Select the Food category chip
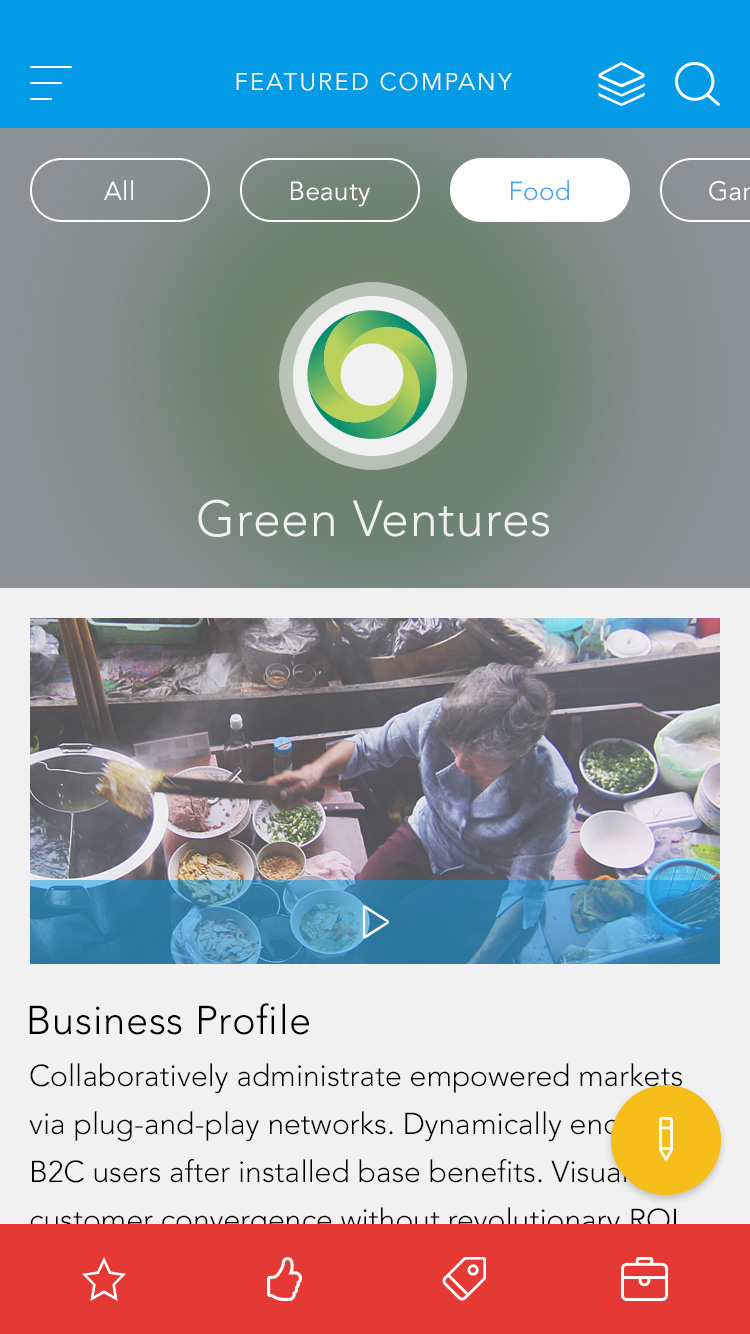Viewport: 750px width, 1334px height. click(540, 190)
